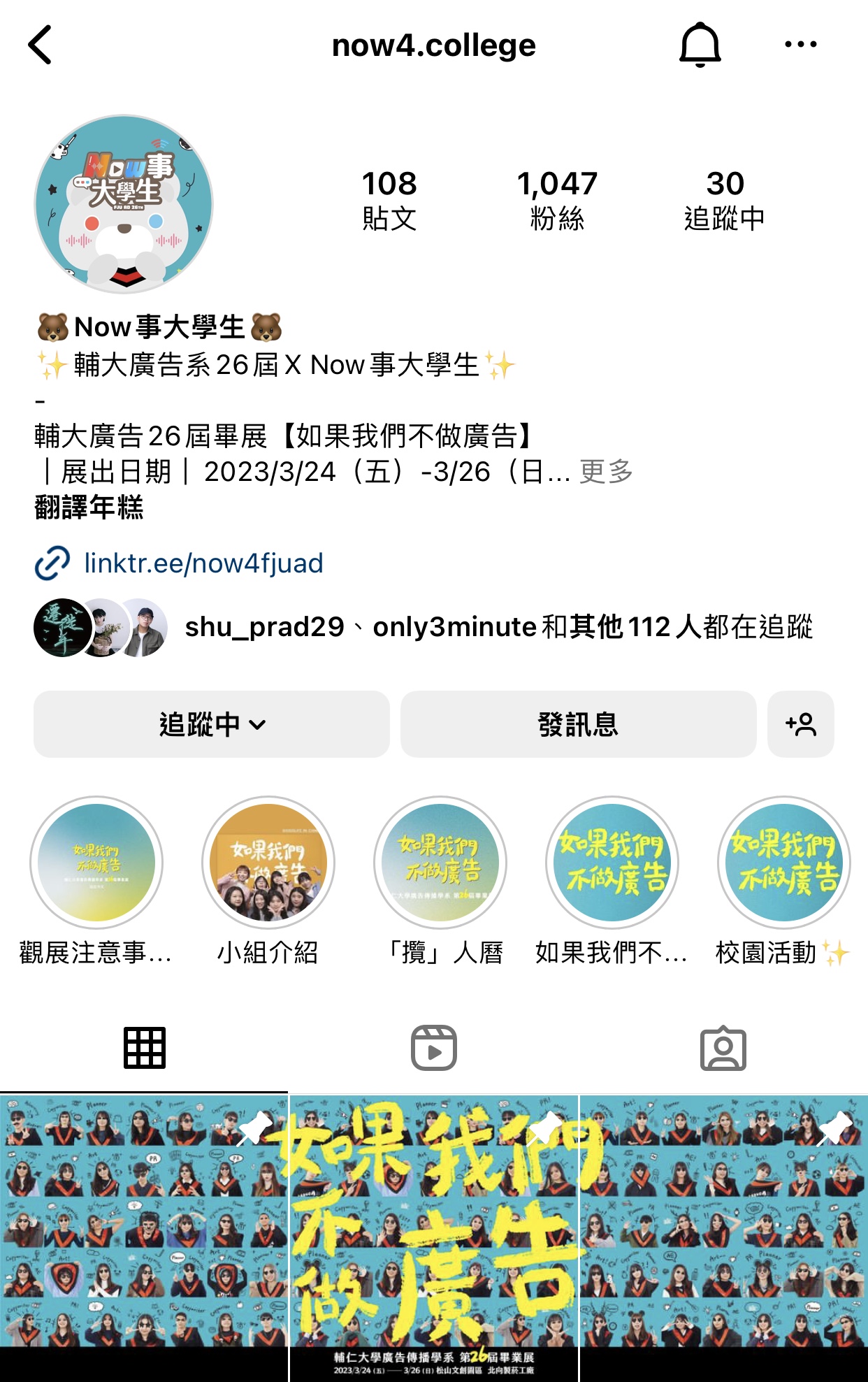The image size is (868, 1382).
Task: Tap 發訊息 to message this account
Action: tap(578, 724)
